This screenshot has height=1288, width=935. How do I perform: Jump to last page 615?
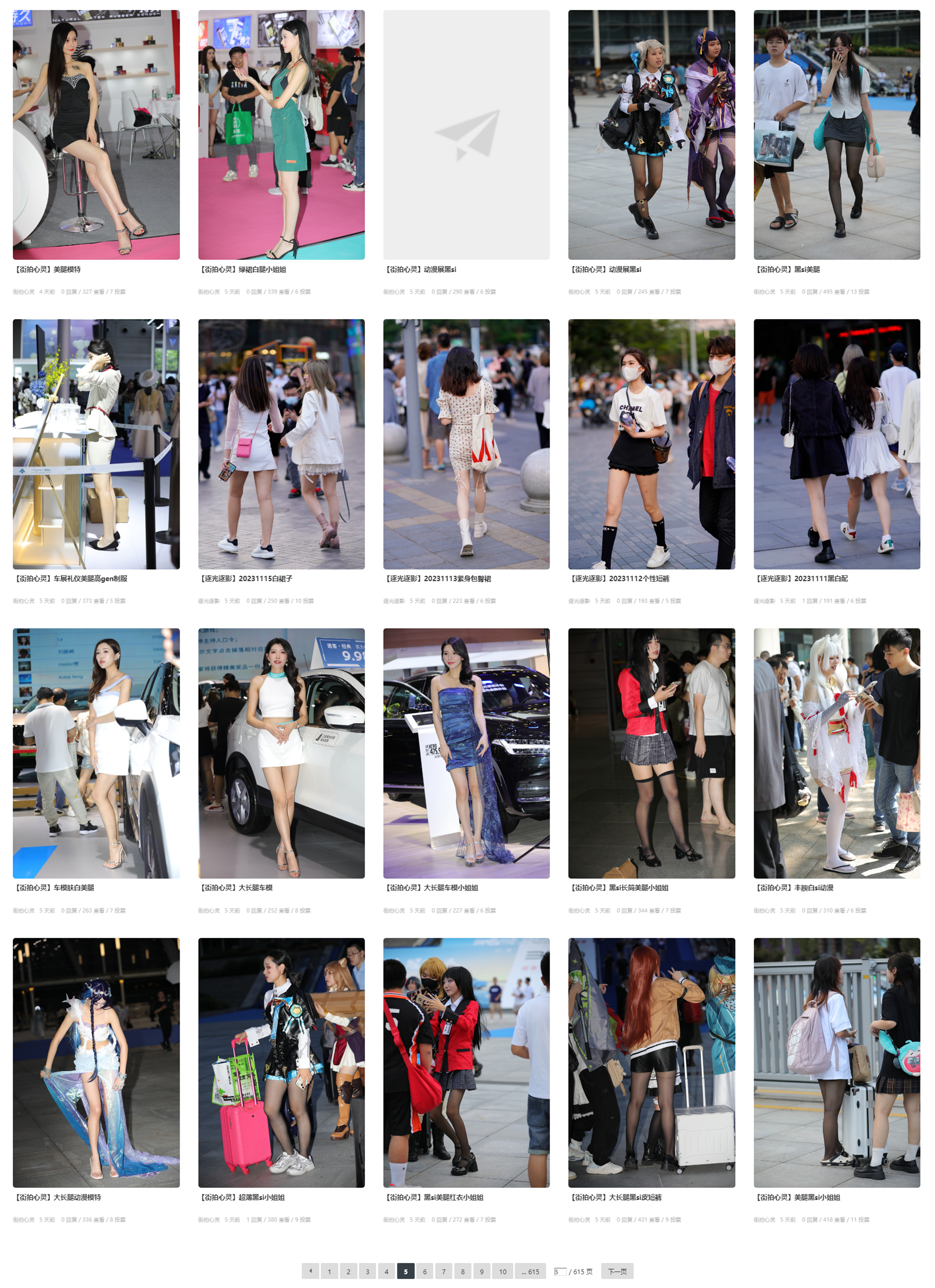[530, 1271]
